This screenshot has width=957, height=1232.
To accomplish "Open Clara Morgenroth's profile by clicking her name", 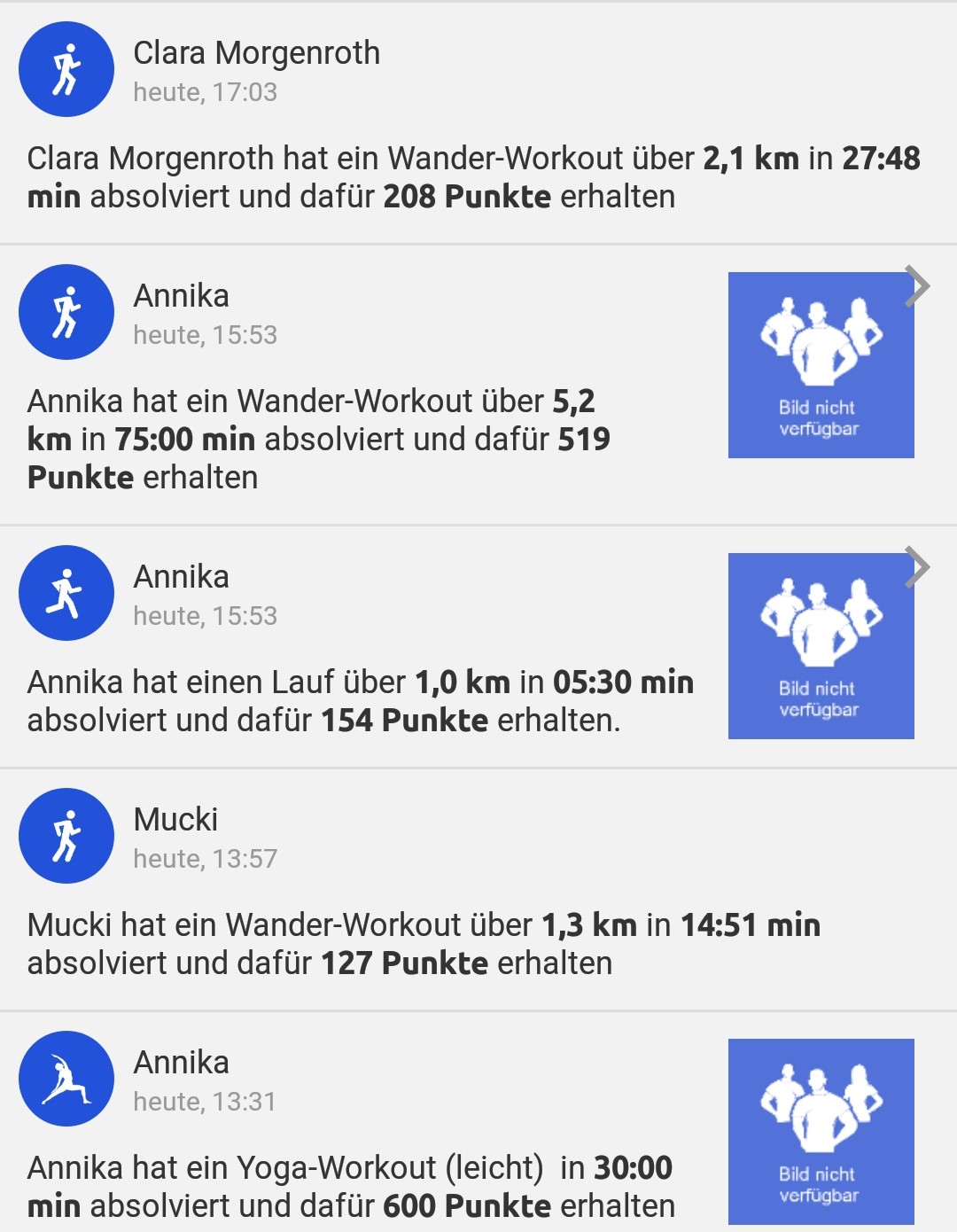I will click(x=256, y=53).
